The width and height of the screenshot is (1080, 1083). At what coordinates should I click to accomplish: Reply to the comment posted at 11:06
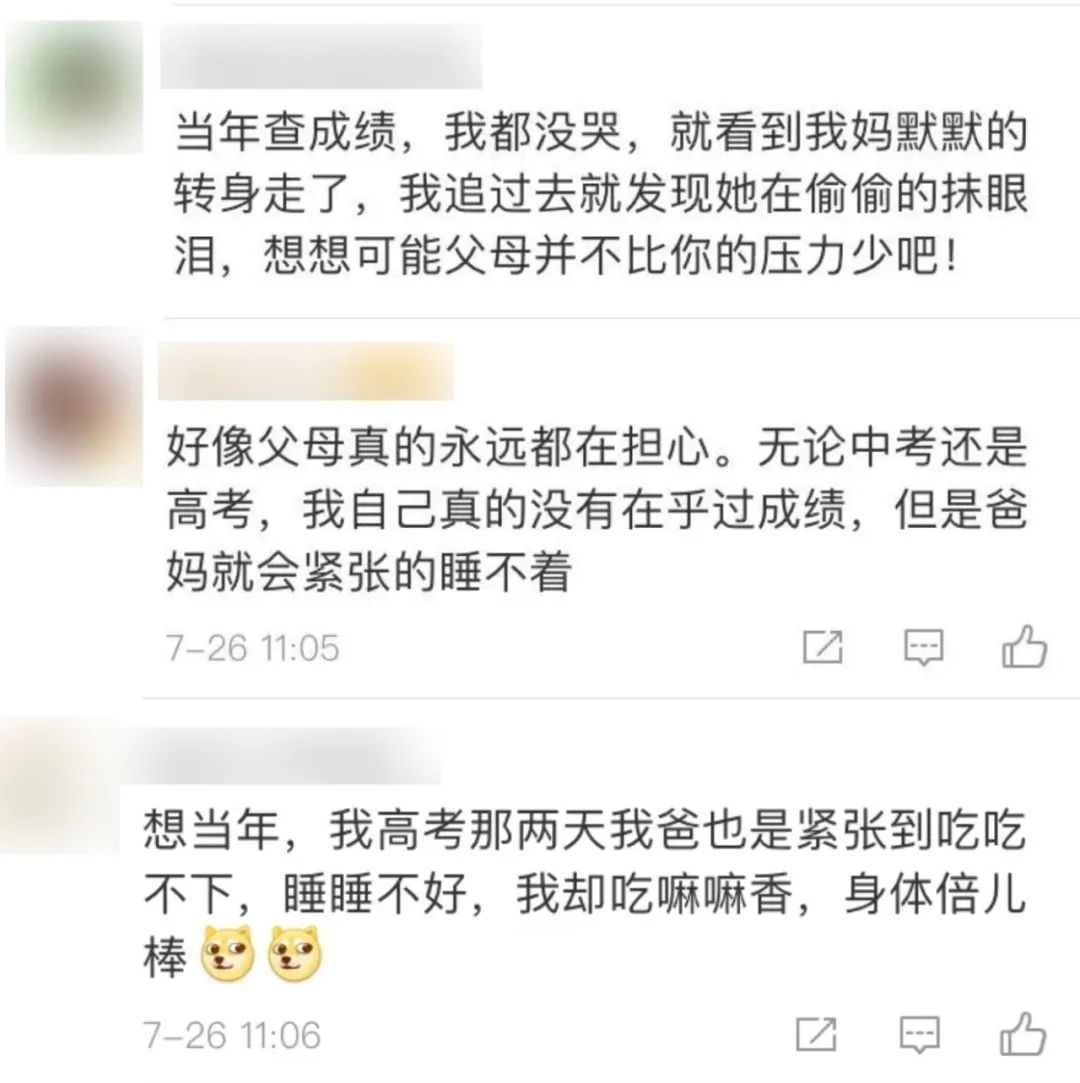921,1033
